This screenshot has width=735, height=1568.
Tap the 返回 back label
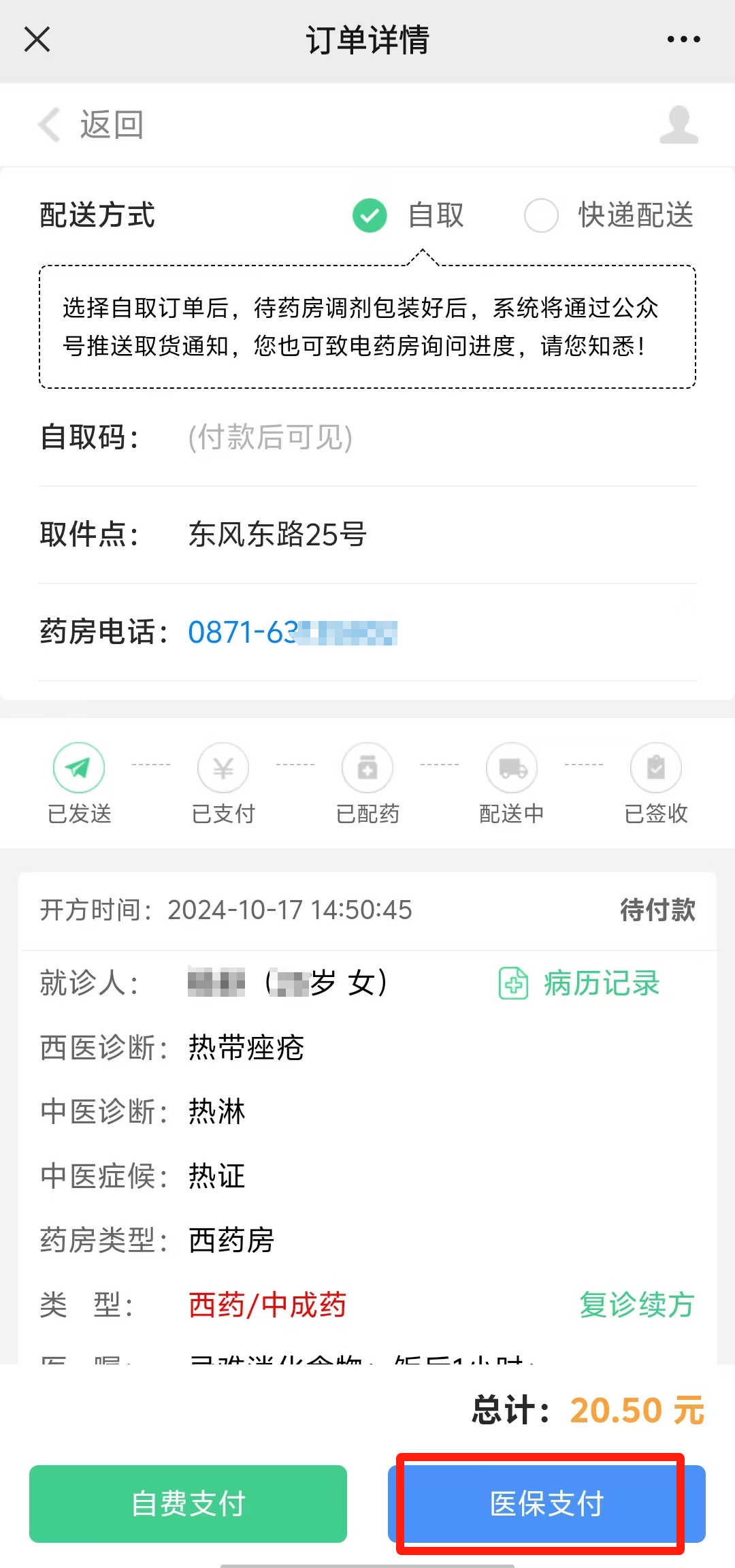point(110,125)
